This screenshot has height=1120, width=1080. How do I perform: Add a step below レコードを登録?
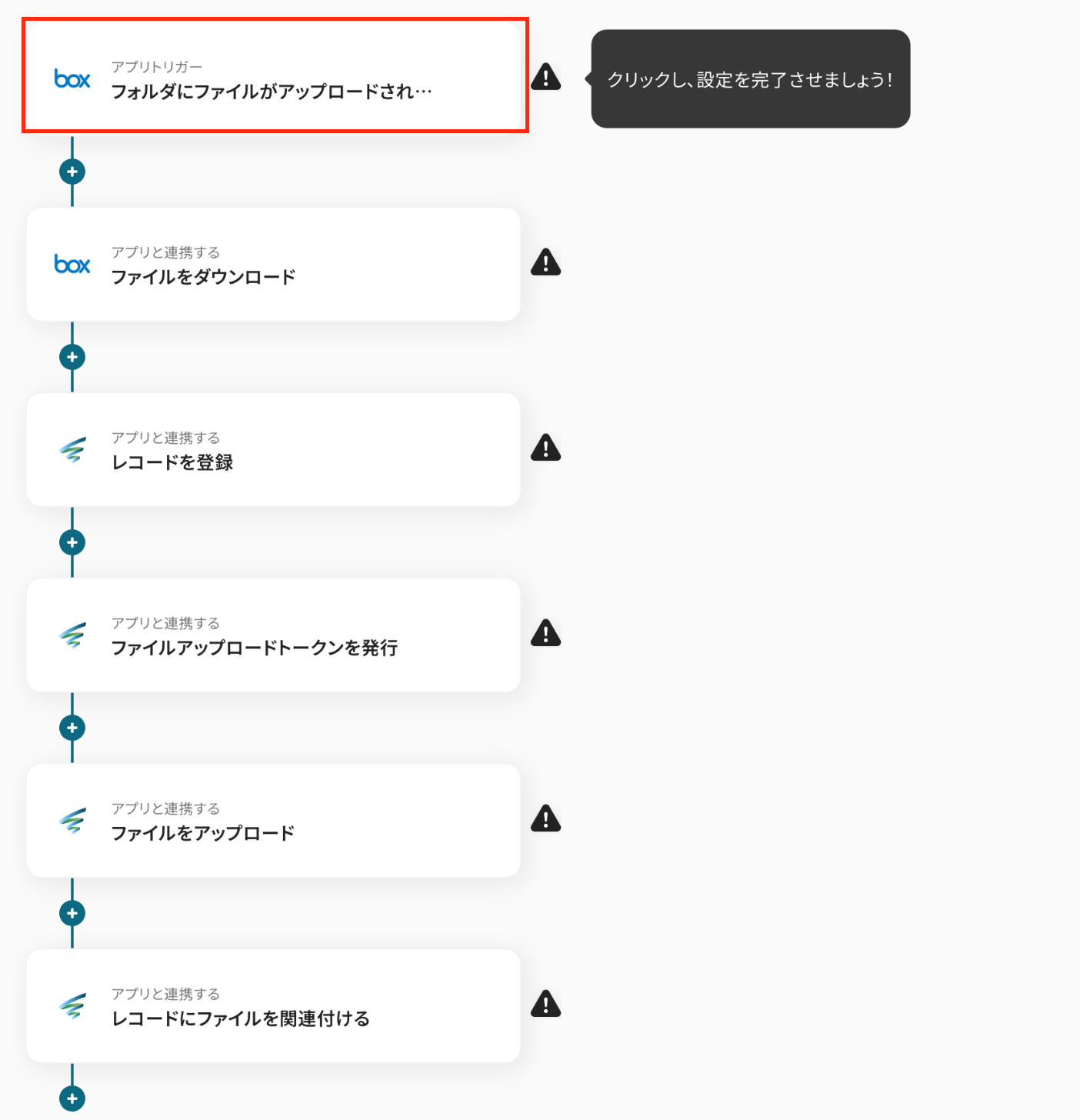[x=72, y=542]
